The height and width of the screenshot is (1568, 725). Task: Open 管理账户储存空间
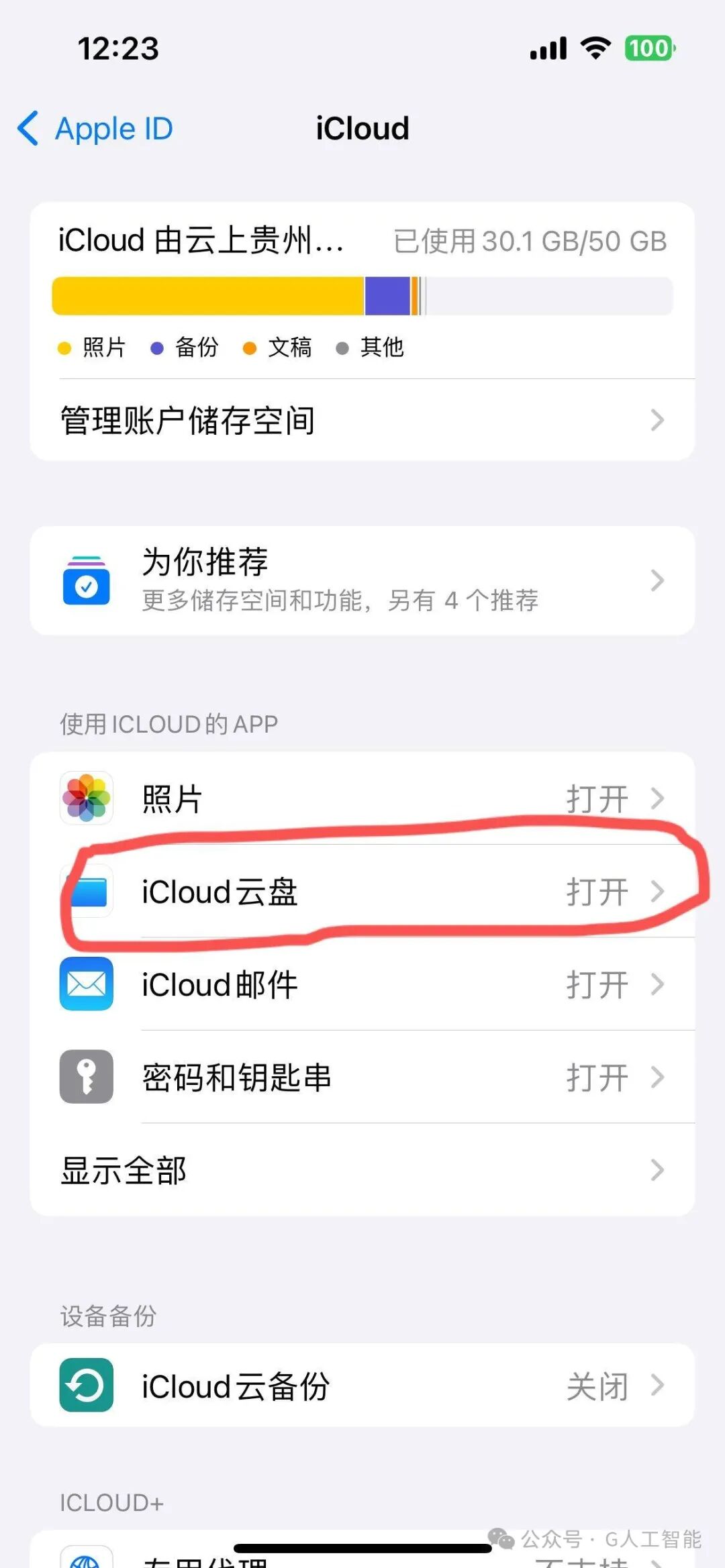[x=362, y=421]
